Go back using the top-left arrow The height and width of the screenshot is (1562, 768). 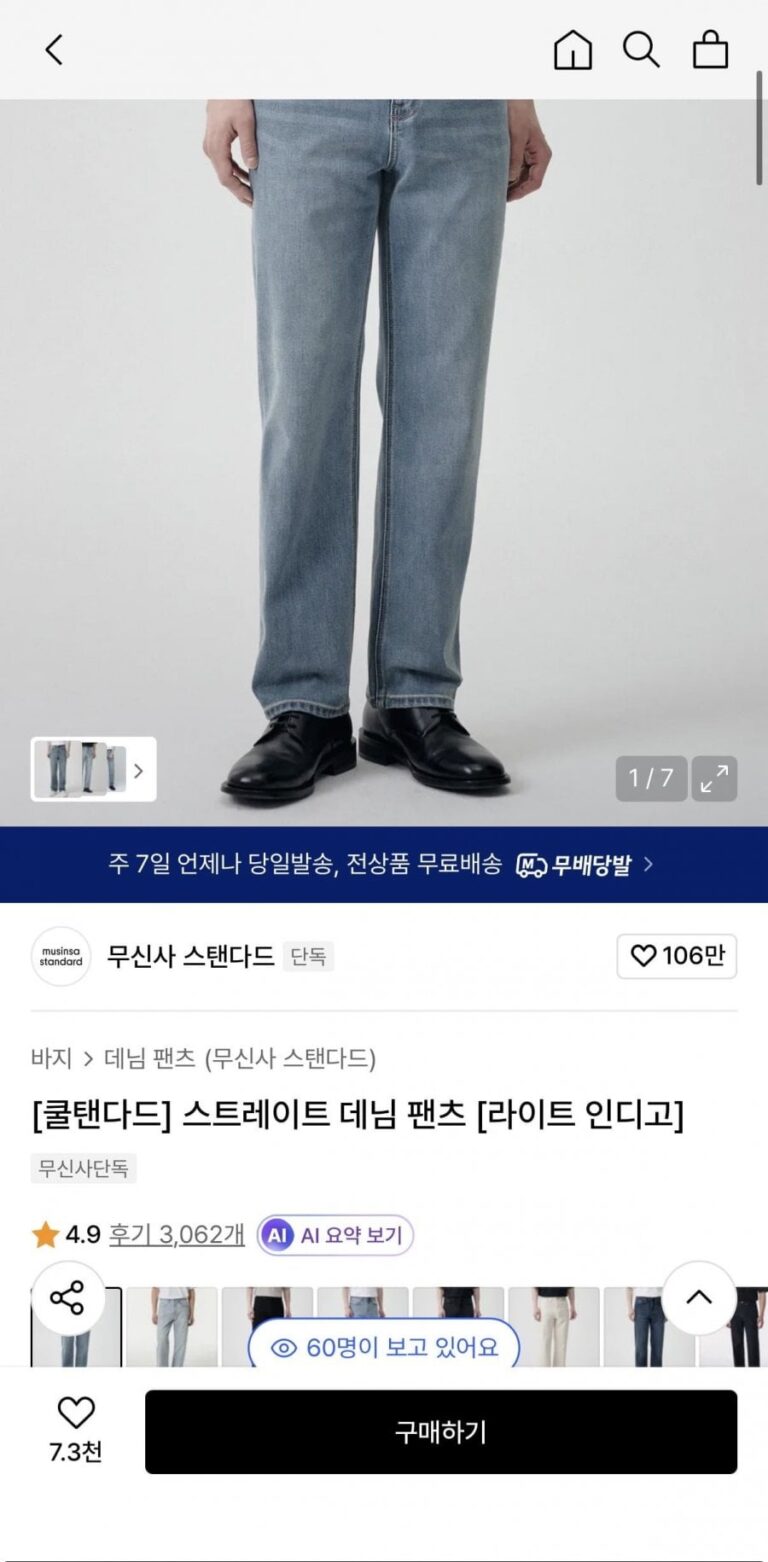point(54,49)
